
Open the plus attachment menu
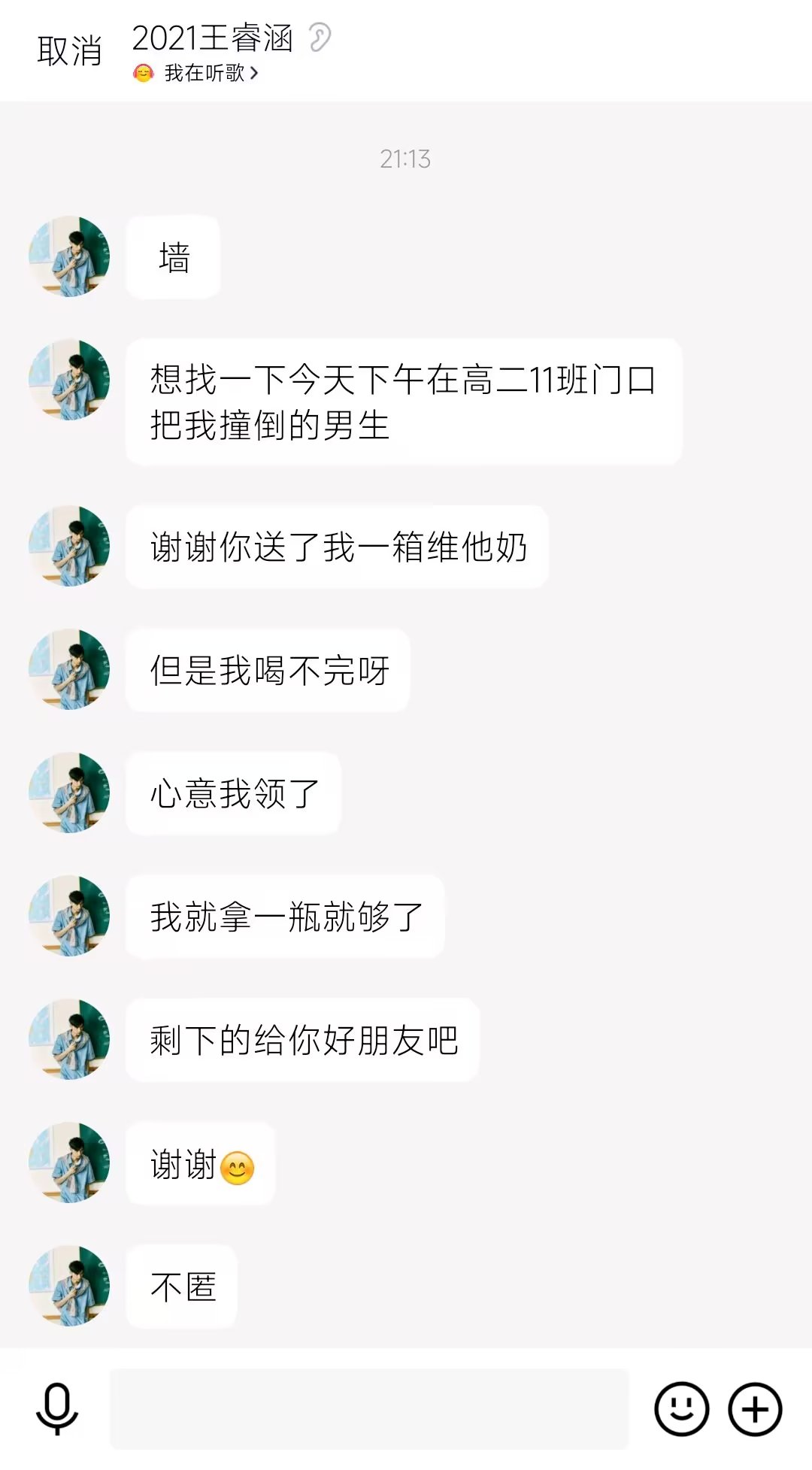pyautogui.click(x=755, y=1408)
